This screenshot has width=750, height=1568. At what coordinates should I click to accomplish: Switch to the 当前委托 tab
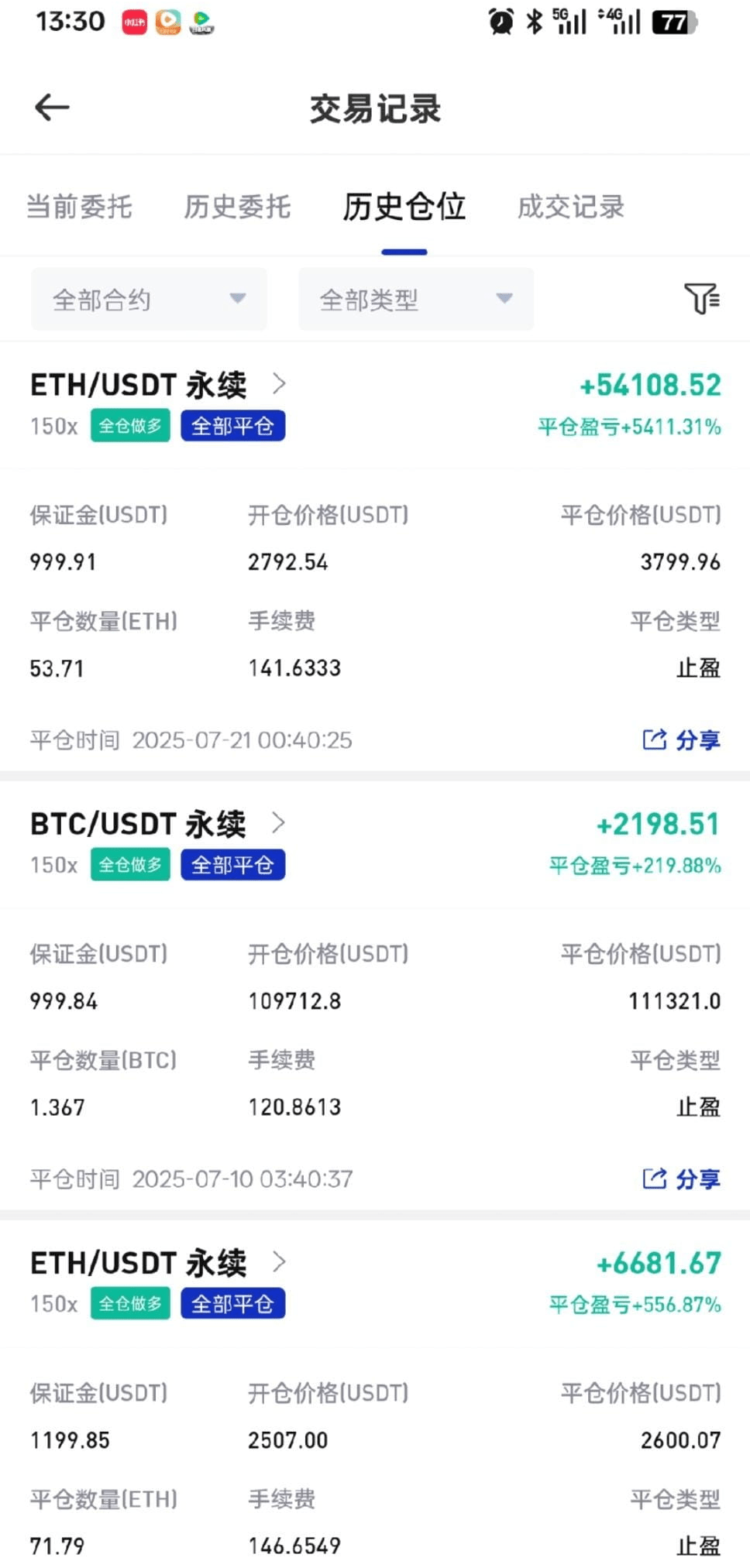[x=79, y=207]
